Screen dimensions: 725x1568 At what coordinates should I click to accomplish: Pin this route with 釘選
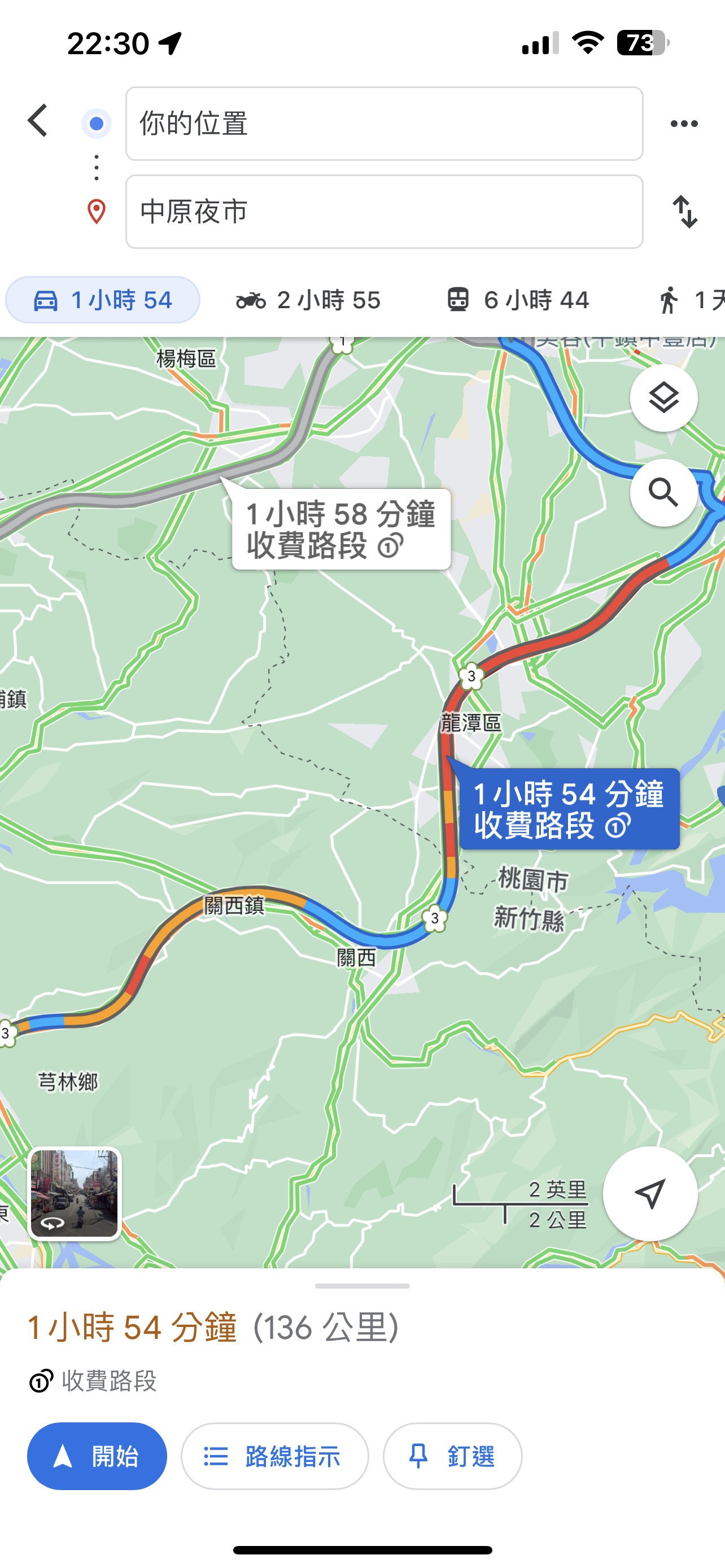[452, 1457]
